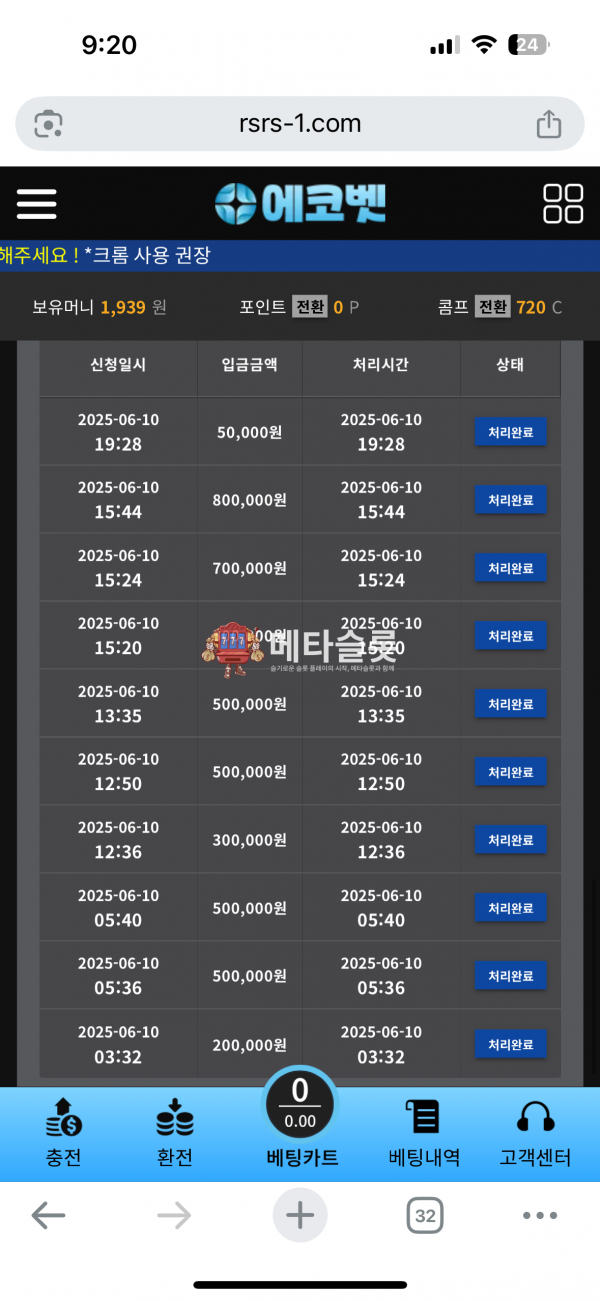Tap the rsrs-1.com address bar
This screenshot has height=1301, width=600.
tap(300, 124)
